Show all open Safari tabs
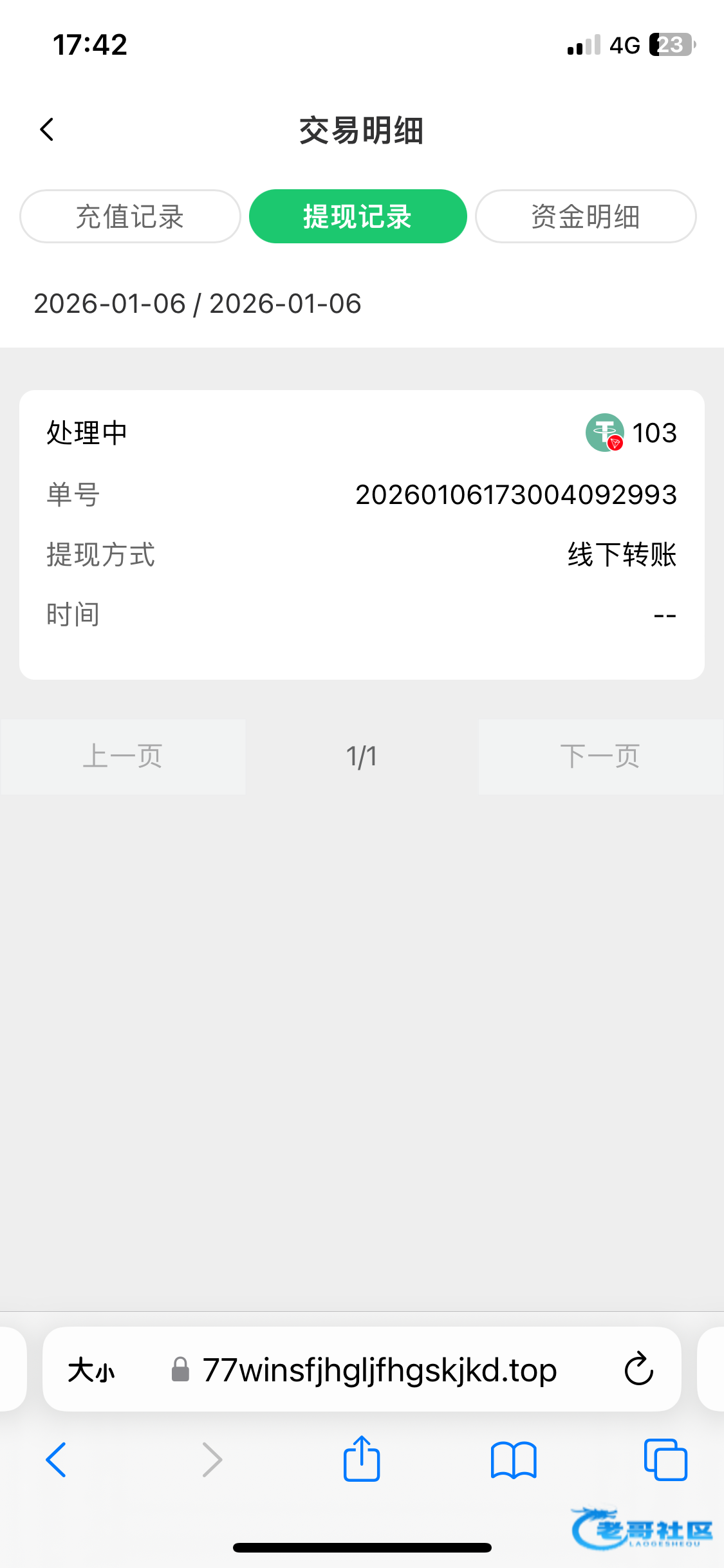 tap(665, 1459)
